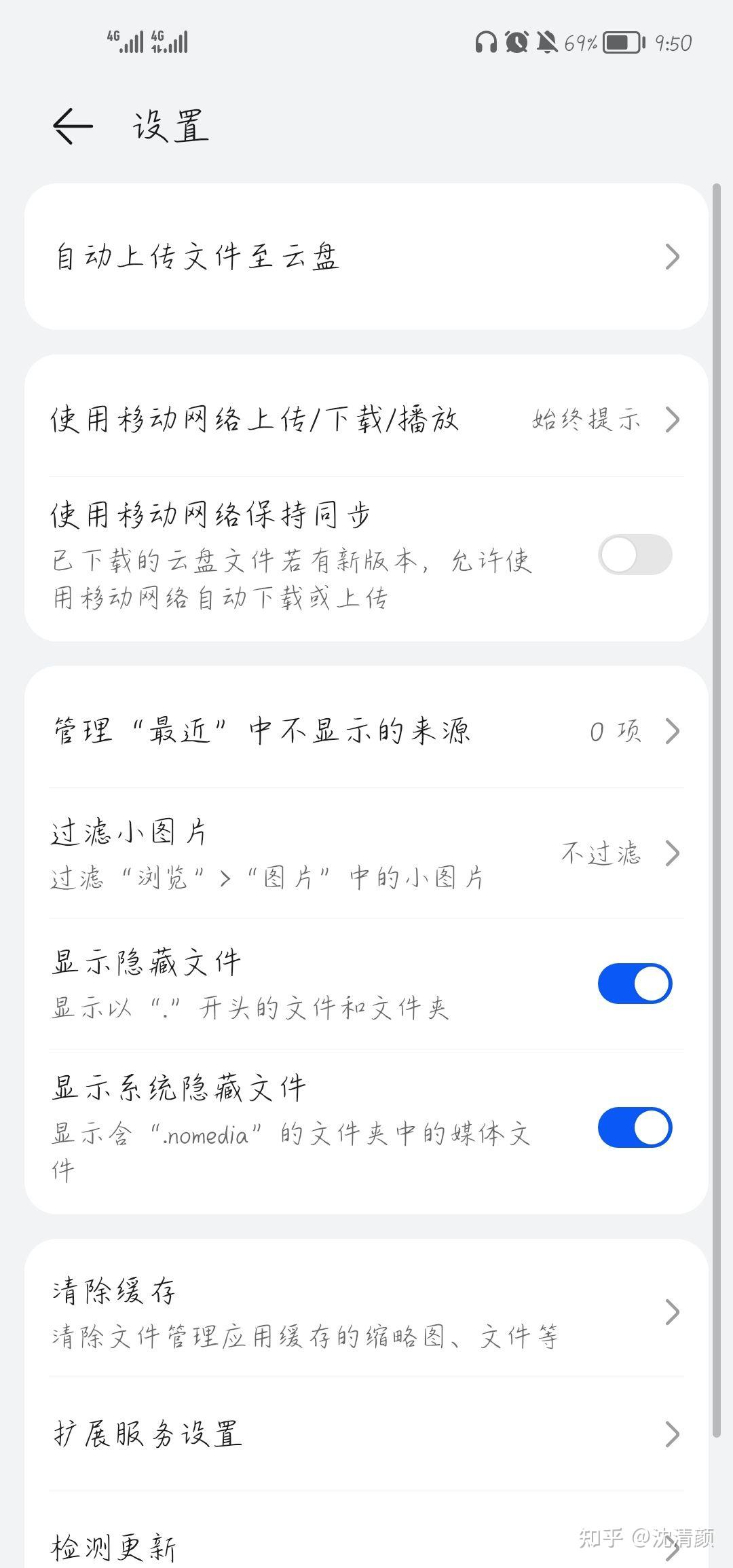This screenshot has height=1568, width=733.
Task: Open 清除缓存 option
Action: 366,1312
